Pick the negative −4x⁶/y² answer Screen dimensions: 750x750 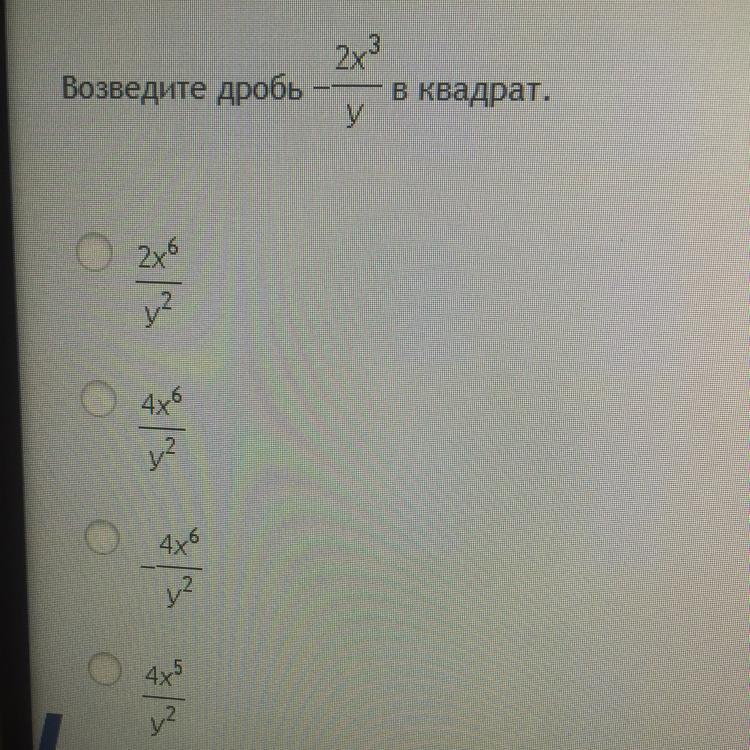(102, 537)
